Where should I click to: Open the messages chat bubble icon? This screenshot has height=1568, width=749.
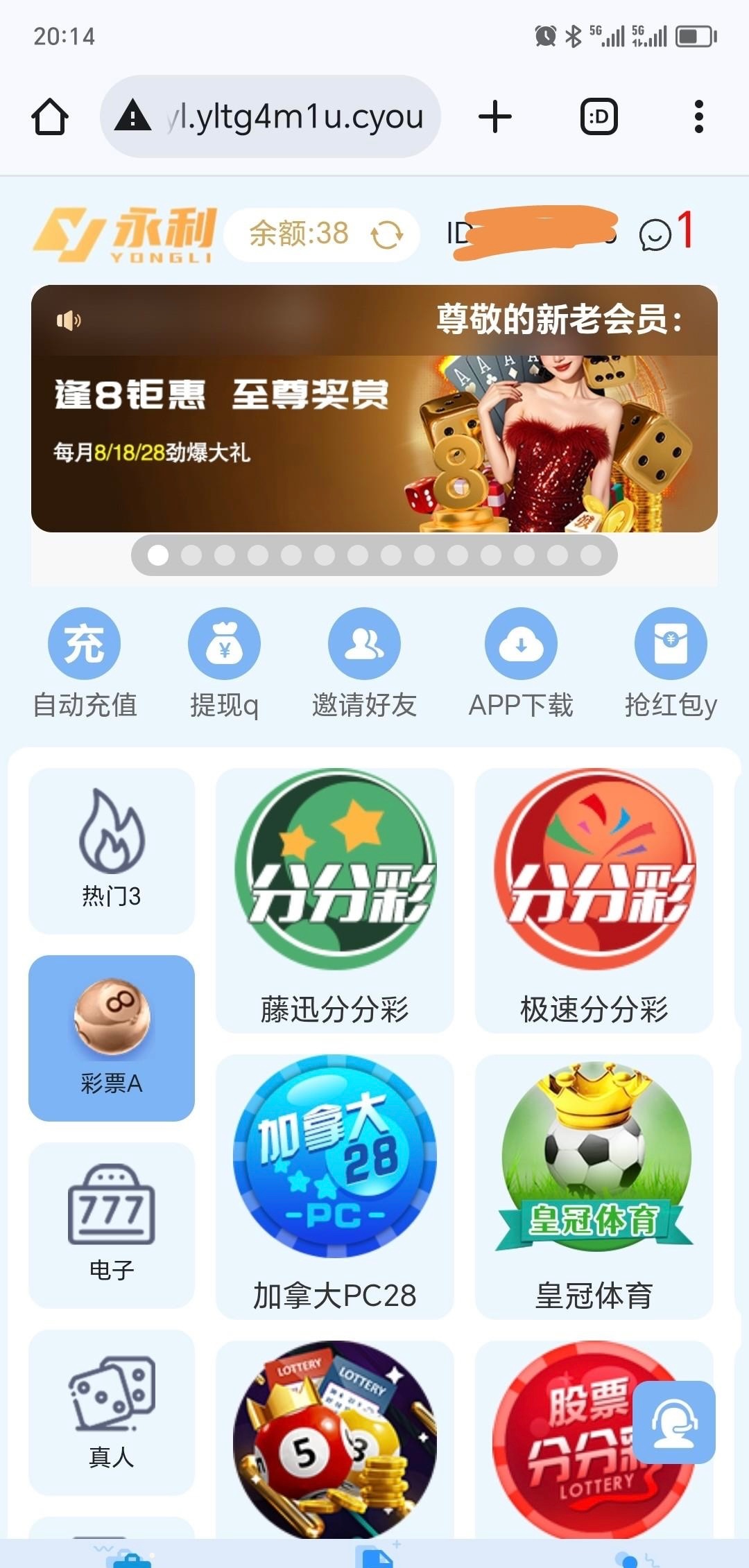pyautogui.click(x=655, y=235)
